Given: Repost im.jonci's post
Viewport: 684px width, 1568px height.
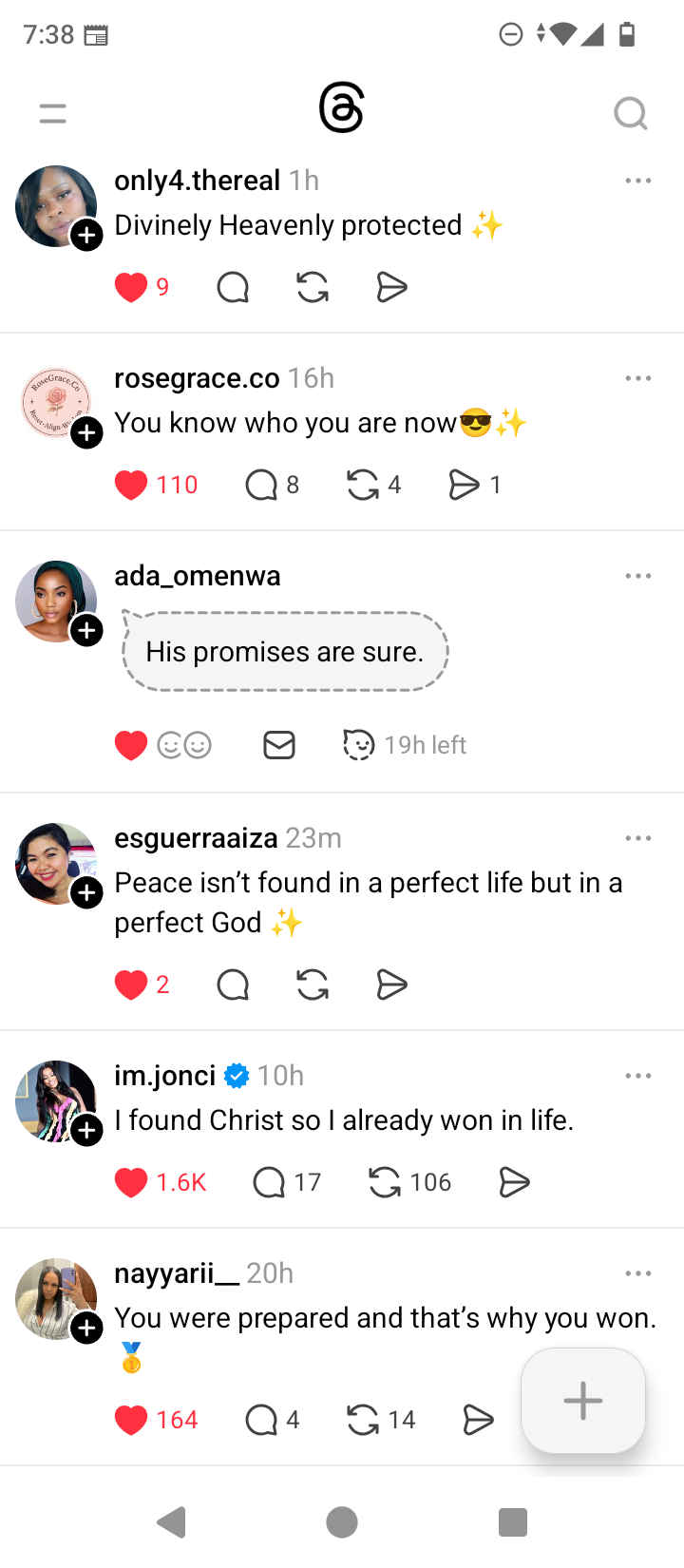Looking at the screenshot, I should click(385, 1182).
